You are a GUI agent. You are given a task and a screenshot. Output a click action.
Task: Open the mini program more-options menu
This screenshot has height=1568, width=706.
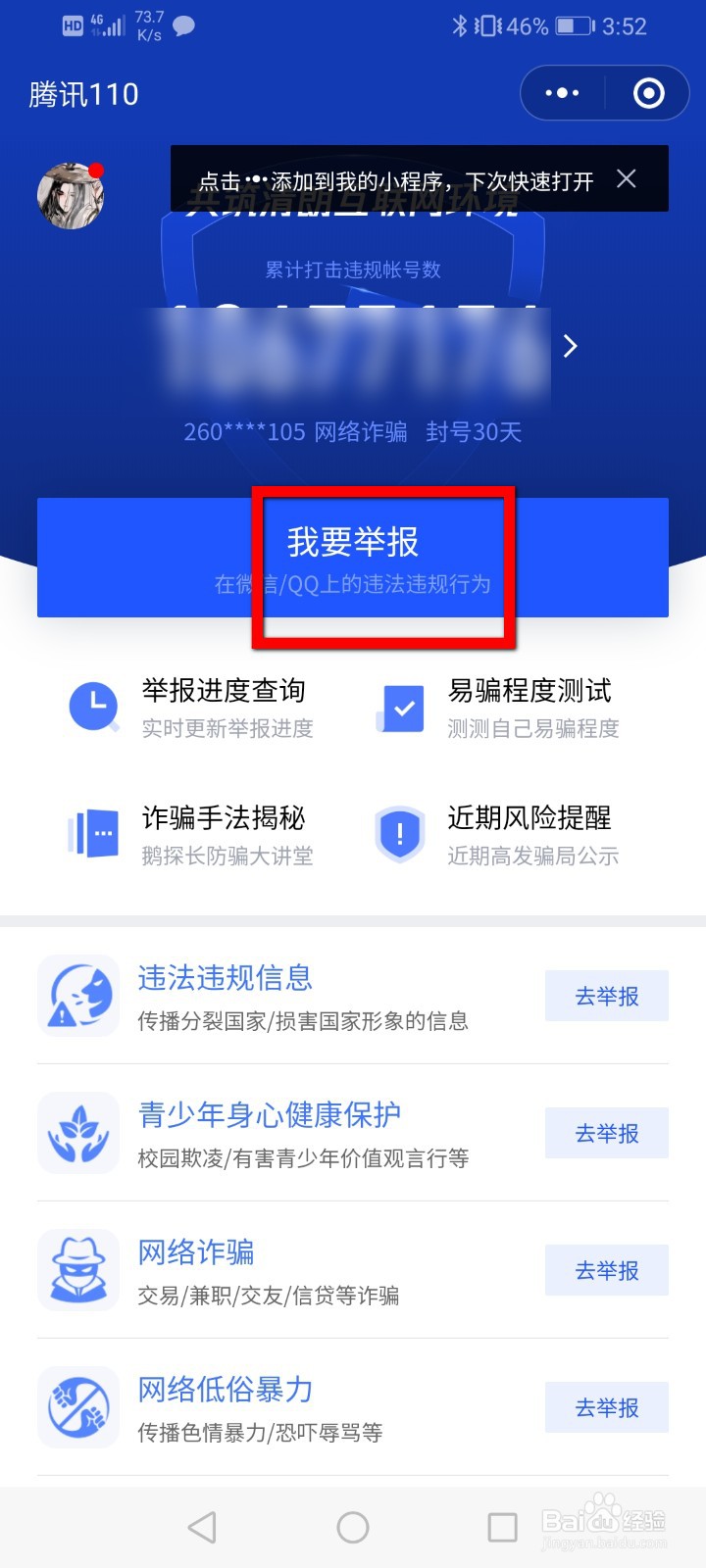(x=562, y=93)
